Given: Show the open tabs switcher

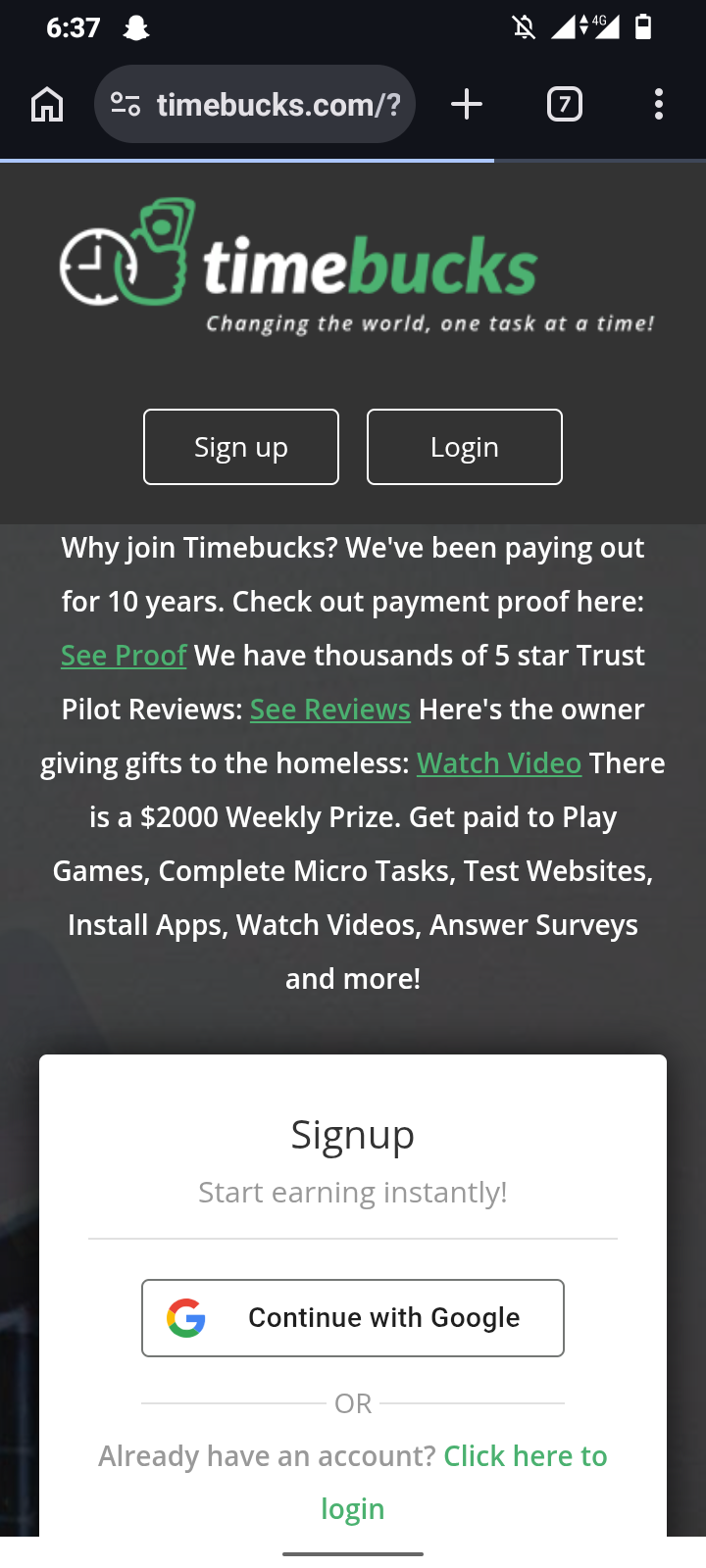Looking at the screenshot, I should click(x=564, y=104).
